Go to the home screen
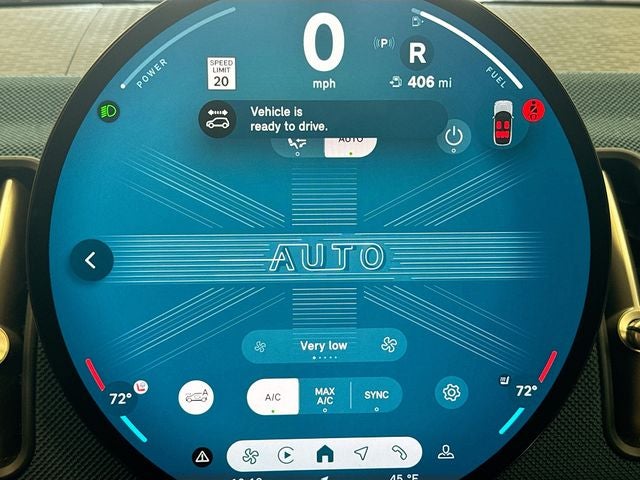 [x=324, y=455]
